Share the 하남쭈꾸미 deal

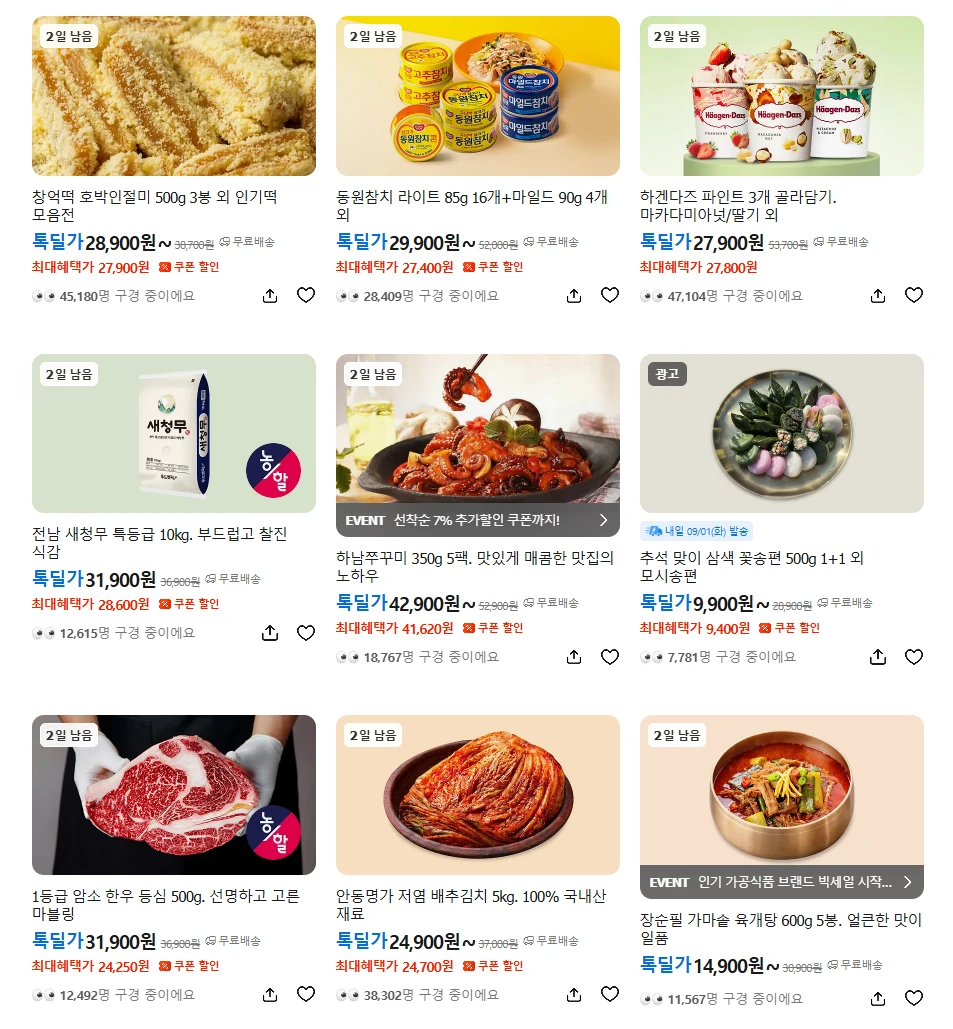pyautogui.click(x=574, y=657)
